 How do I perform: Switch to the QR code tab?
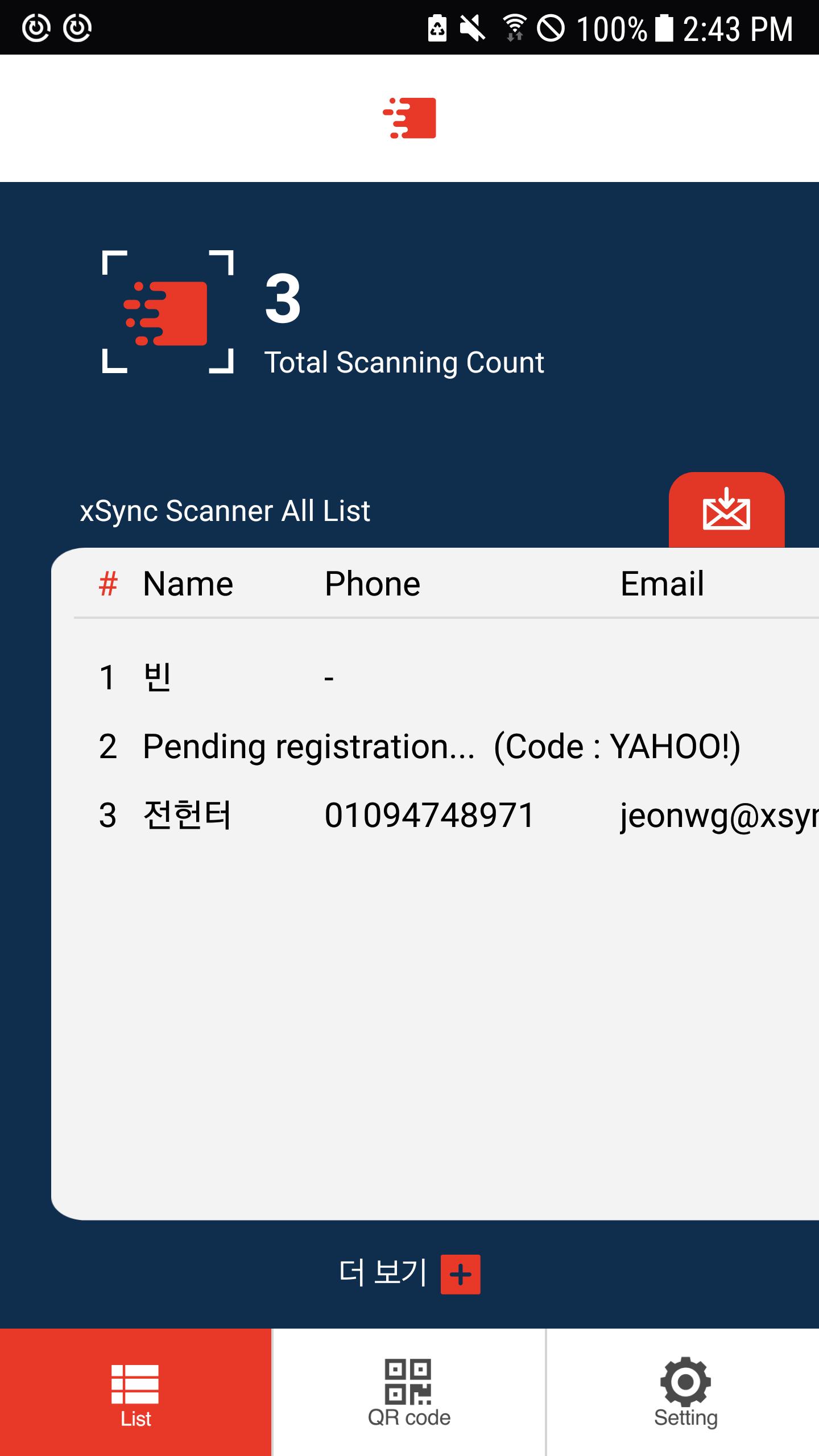coord(409,1392)
